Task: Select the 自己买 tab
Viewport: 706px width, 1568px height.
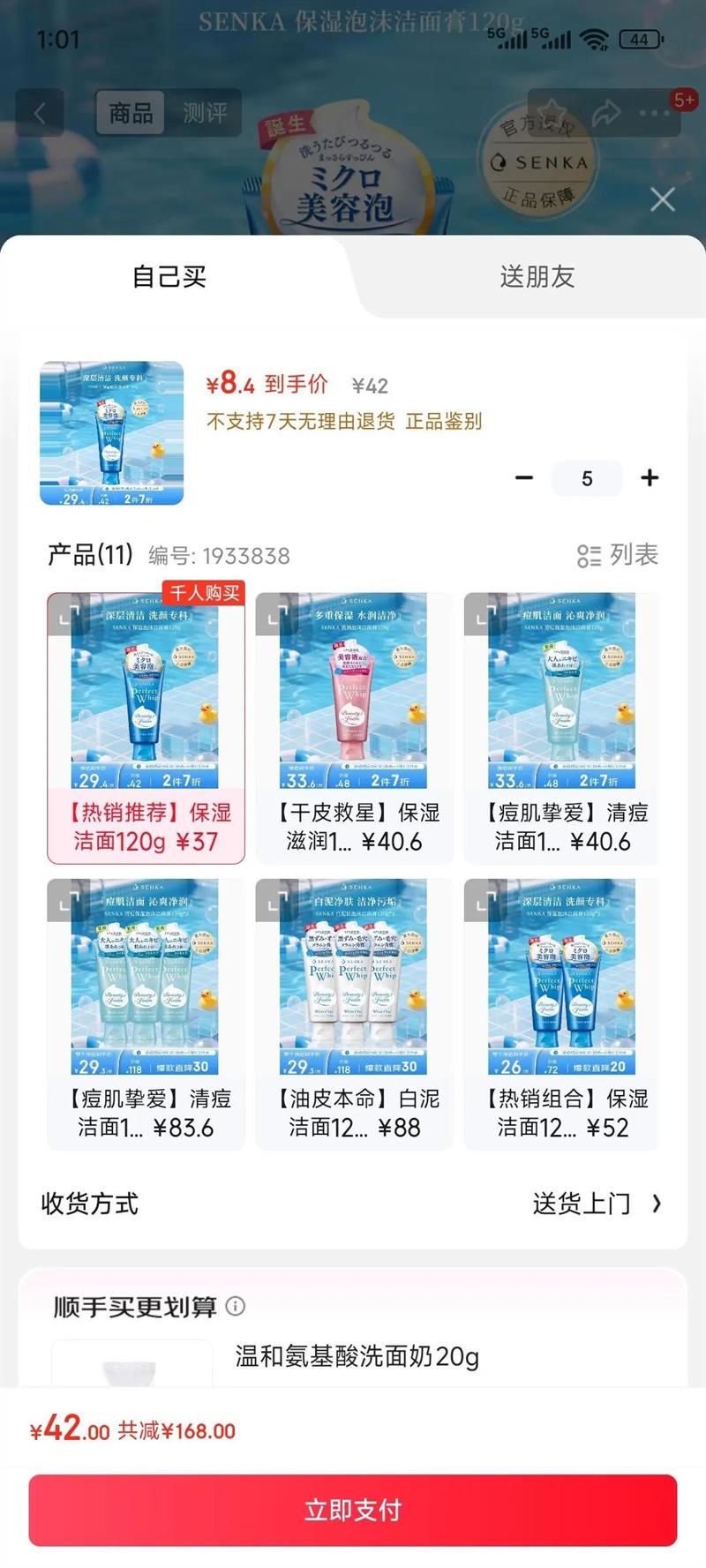Action: coord(169,277)
